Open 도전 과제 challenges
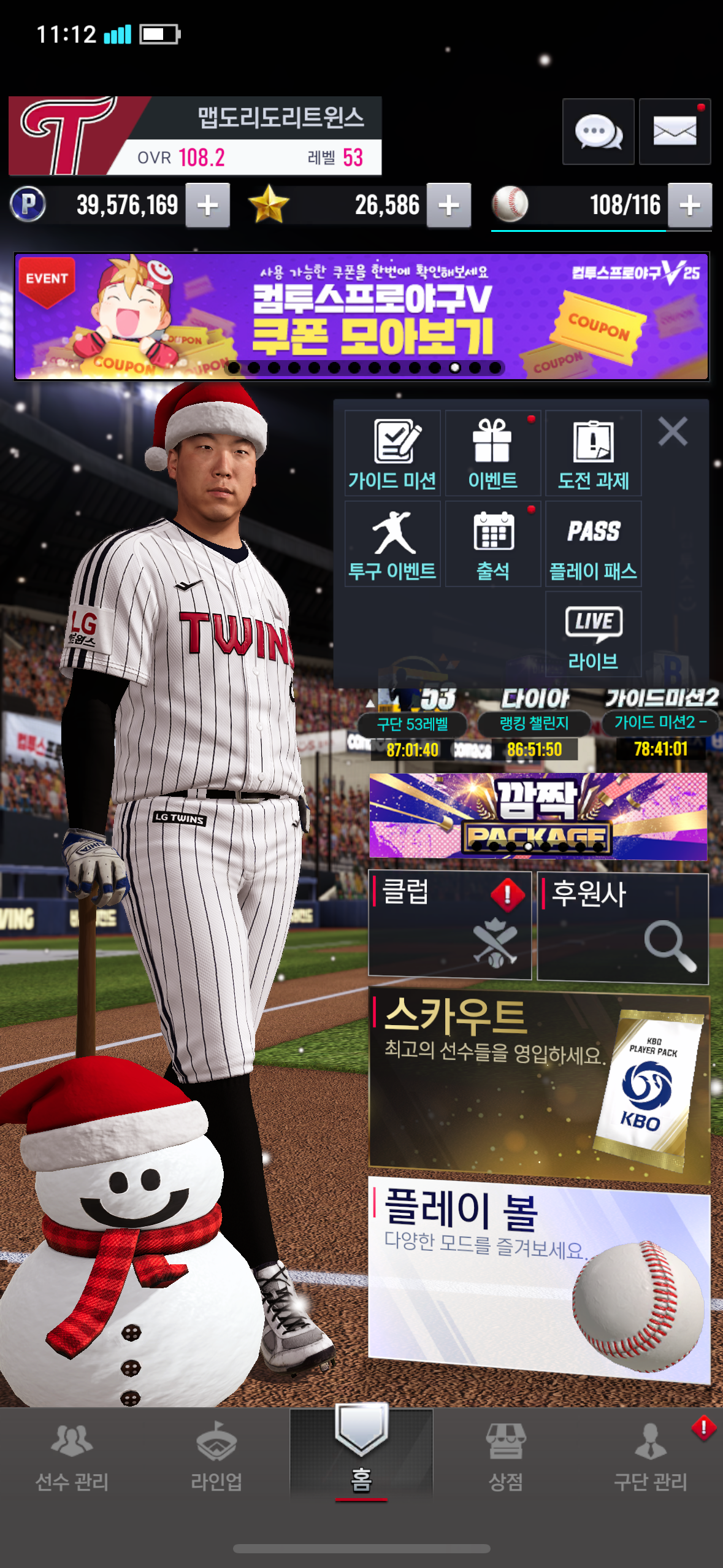723x1568 pixels. click(x=593, y=454)
